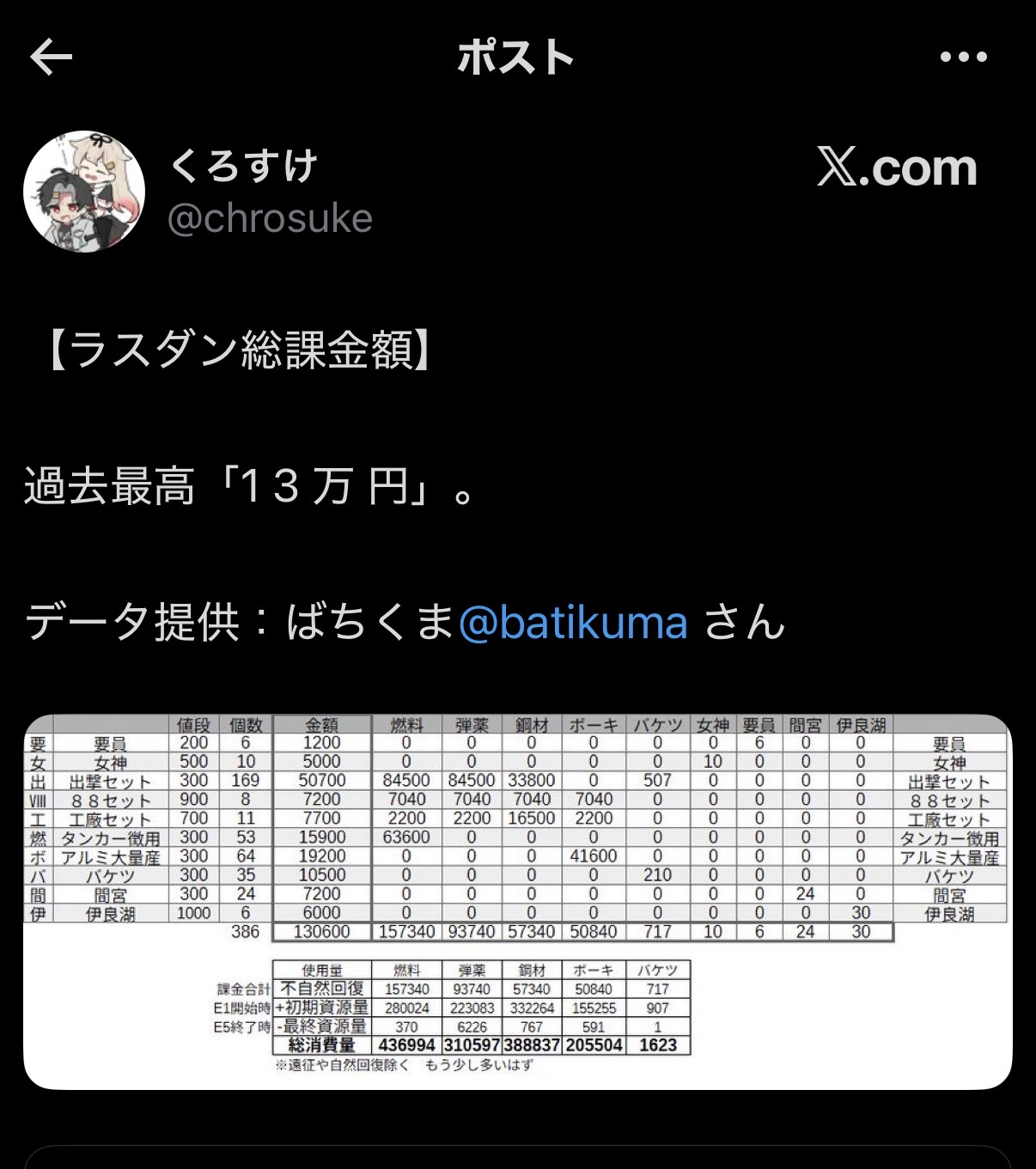
Task: Open the @batikuma mention link
Action: (573, 622)
